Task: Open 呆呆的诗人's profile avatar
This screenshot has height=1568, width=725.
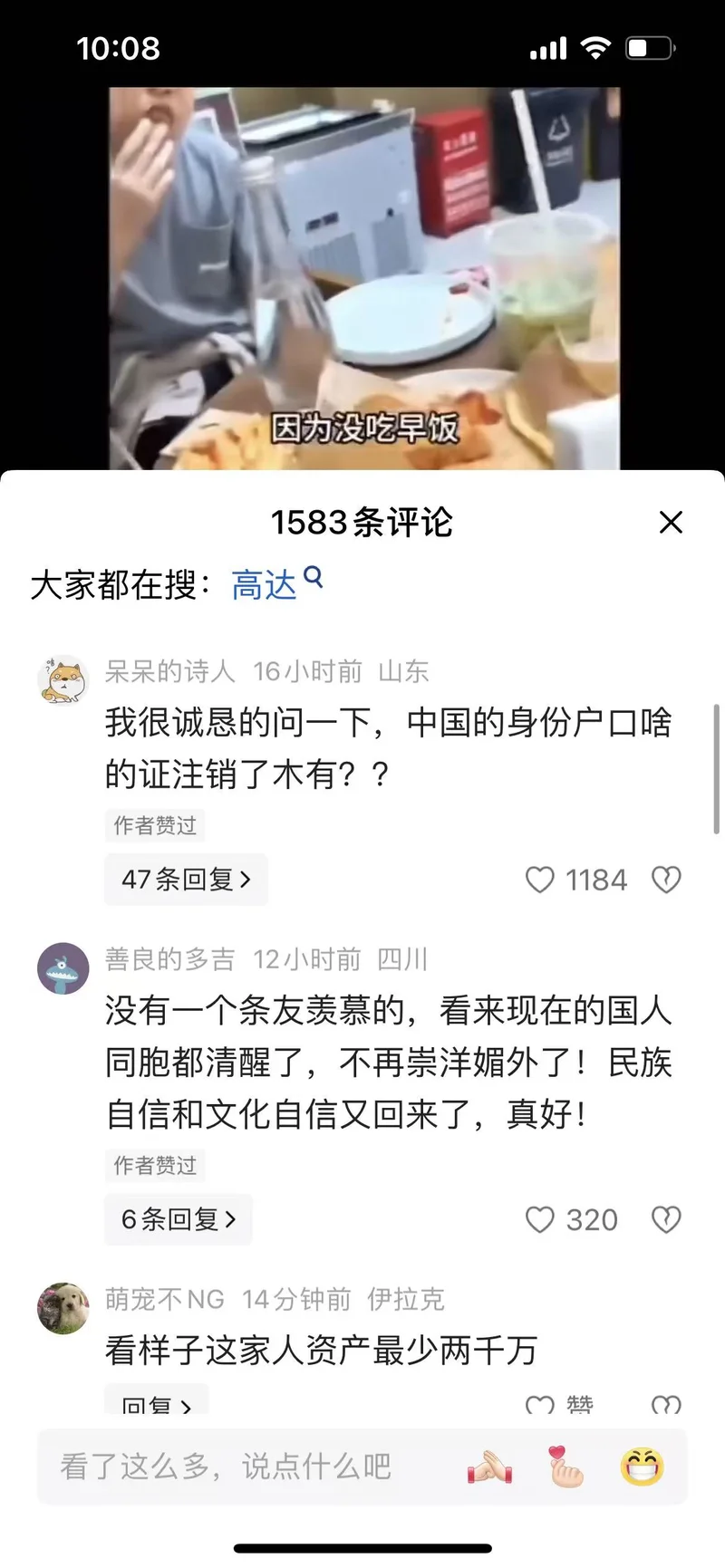Action: (x=63, y=679)
